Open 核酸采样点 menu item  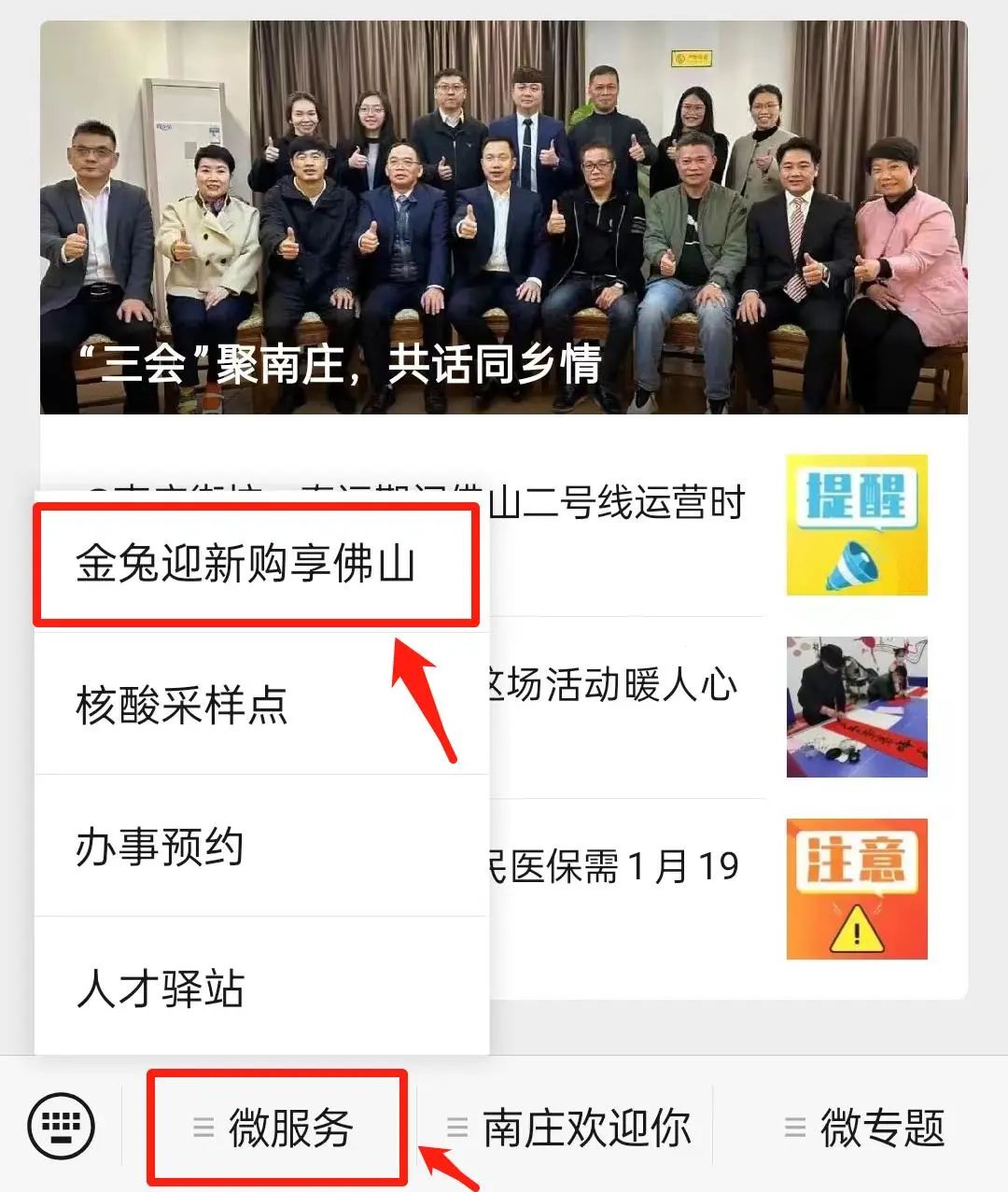coord(261,705)
